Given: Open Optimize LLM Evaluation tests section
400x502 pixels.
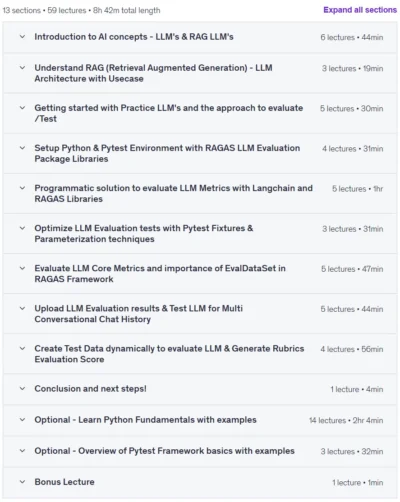Looking at the screenshot, I should (x=200, y=234).
